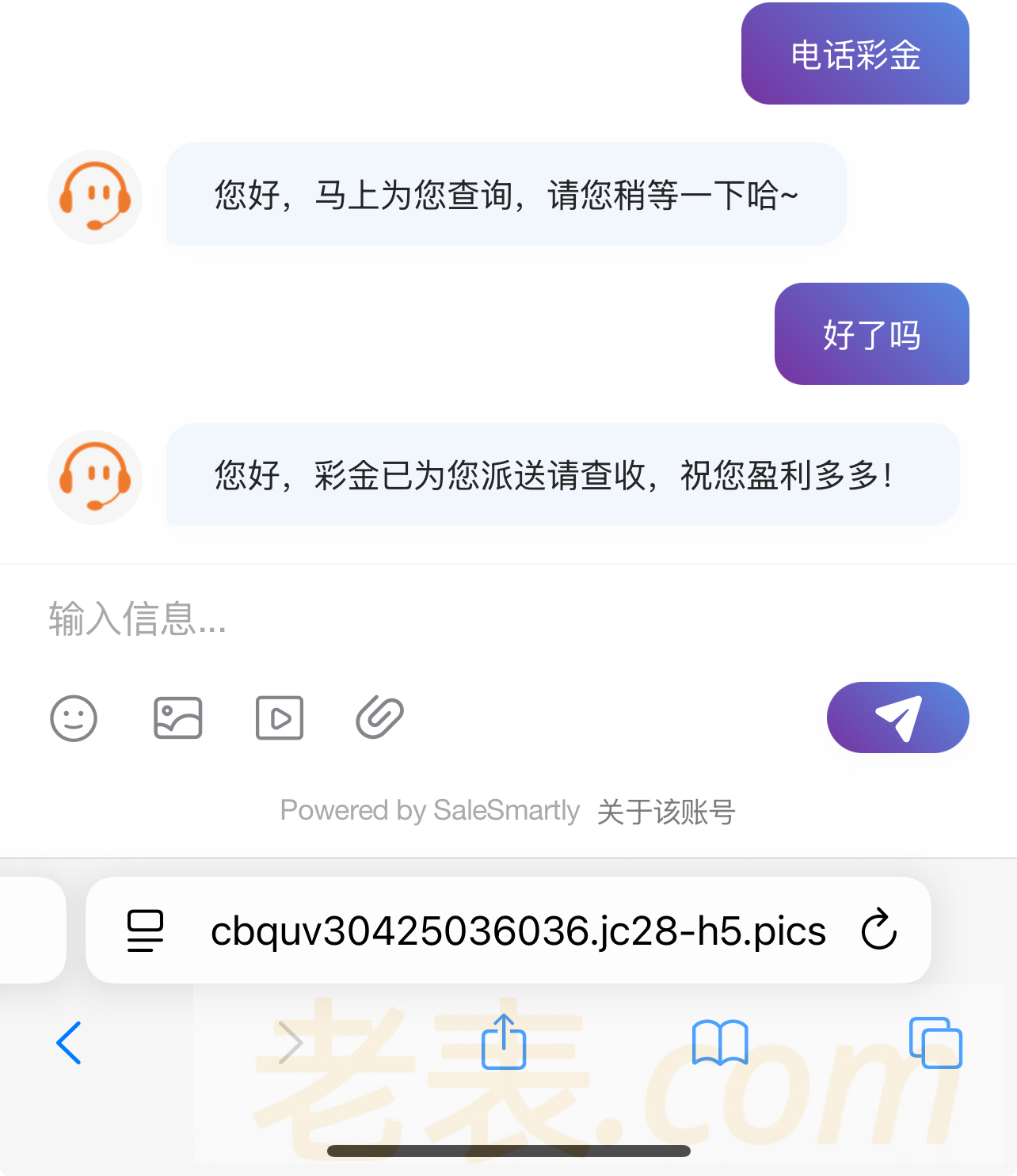Open the Powered by SaleSmartly link
Screen dimensions: 1017x1176
[430, 811]
